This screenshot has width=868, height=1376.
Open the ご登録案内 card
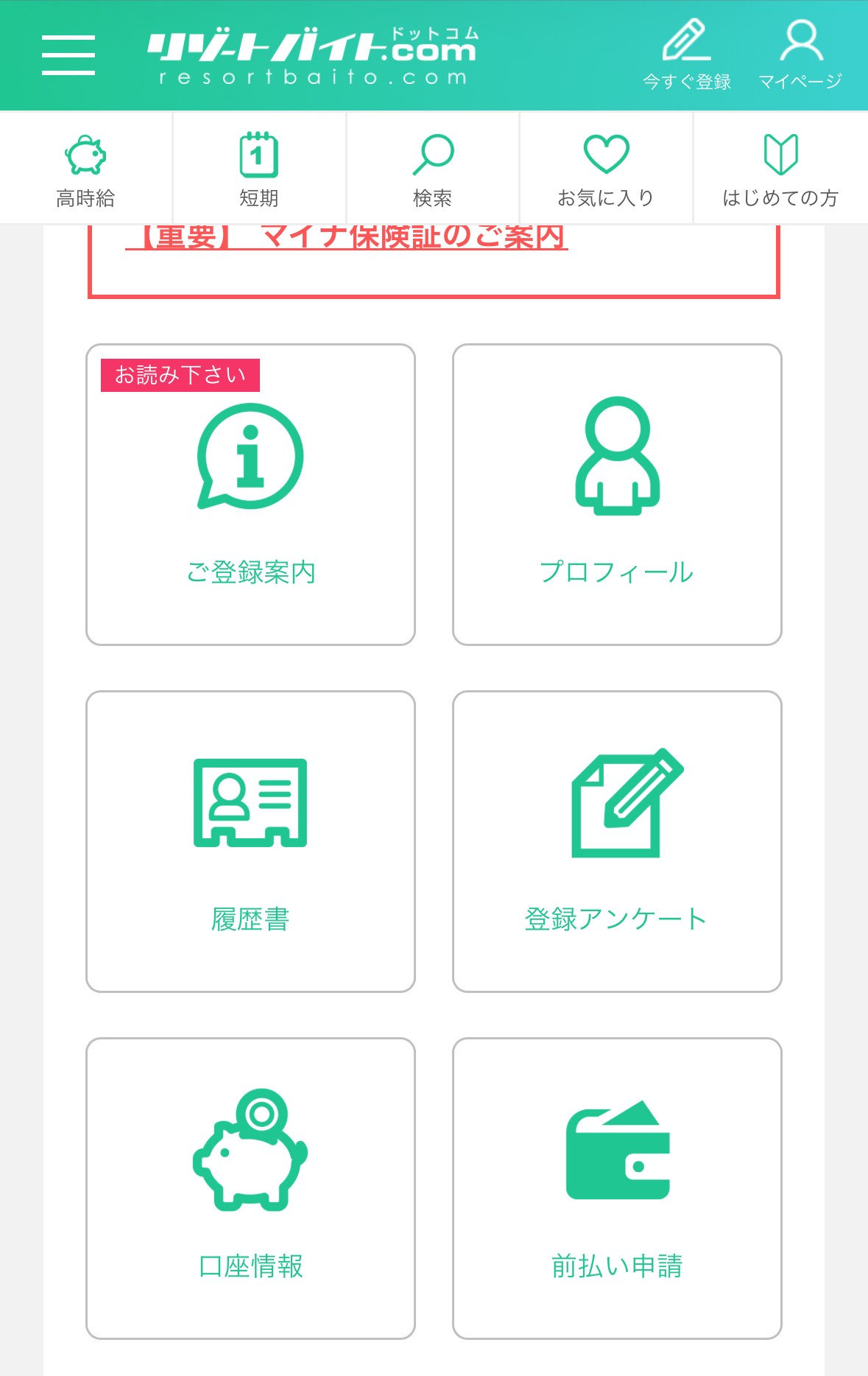[250, 494]
